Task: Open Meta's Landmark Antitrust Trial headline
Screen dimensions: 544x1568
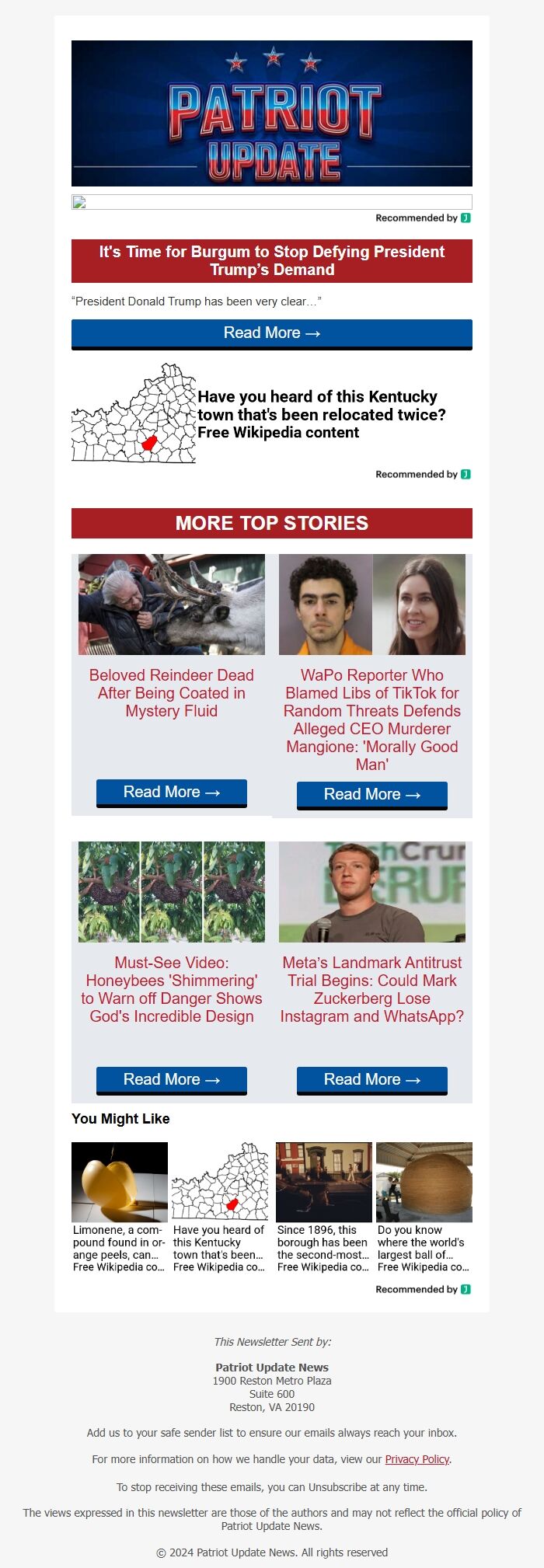Action: pyautogui.click(x=371, y=989)
